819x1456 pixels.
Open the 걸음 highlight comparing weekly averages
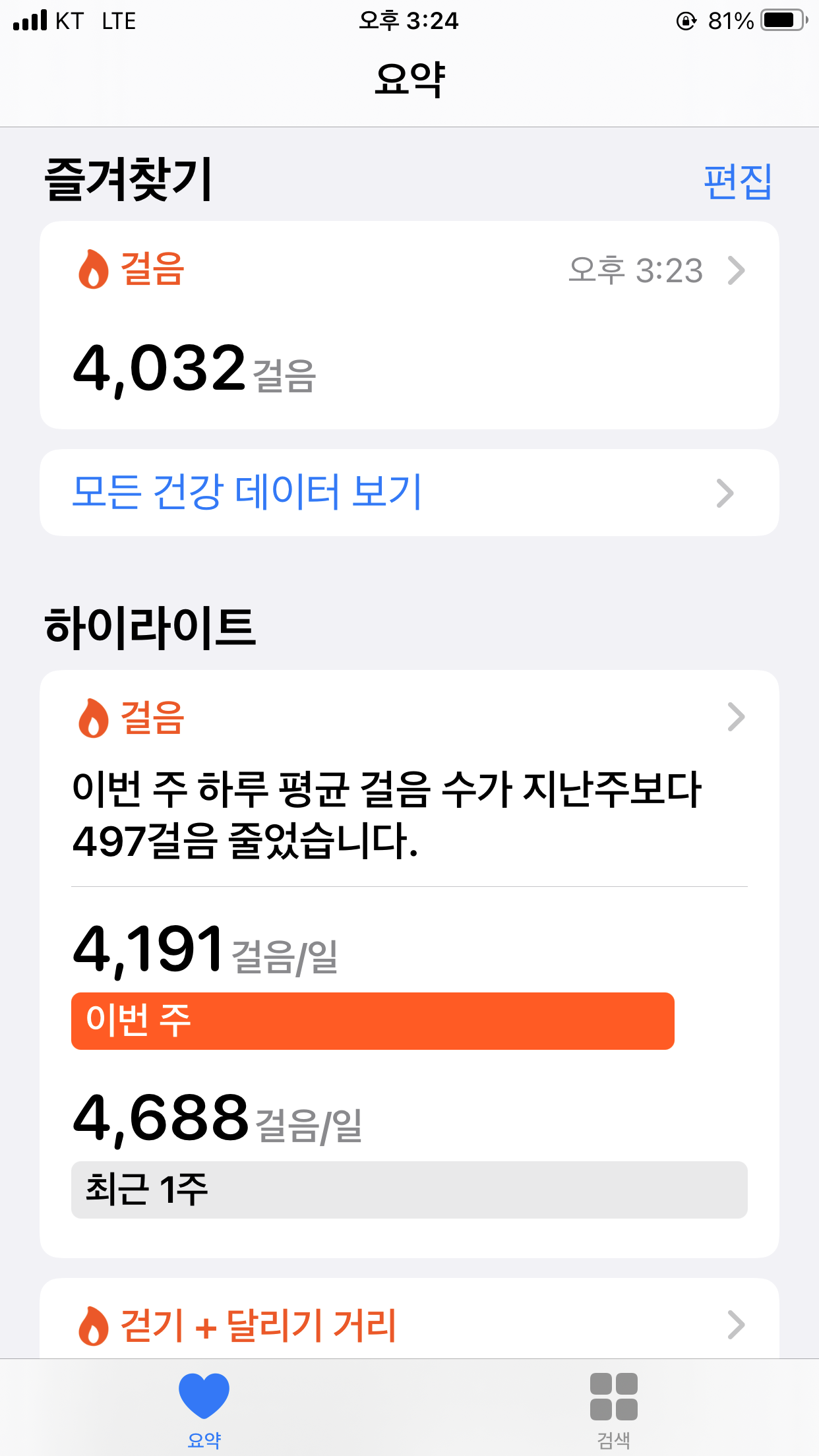(409, 963)
